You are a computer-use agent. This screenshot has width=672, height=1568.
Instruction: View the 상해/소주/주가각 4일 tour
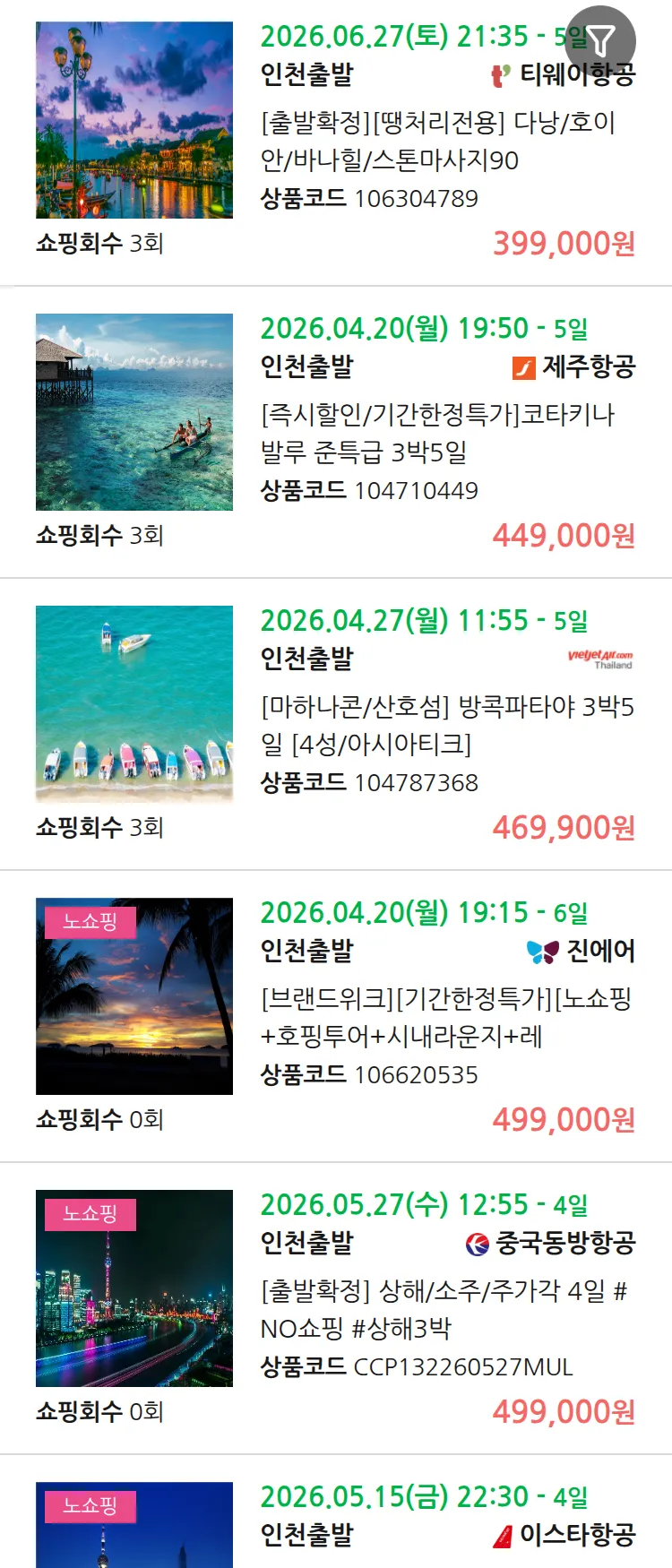coord(444,1310)
